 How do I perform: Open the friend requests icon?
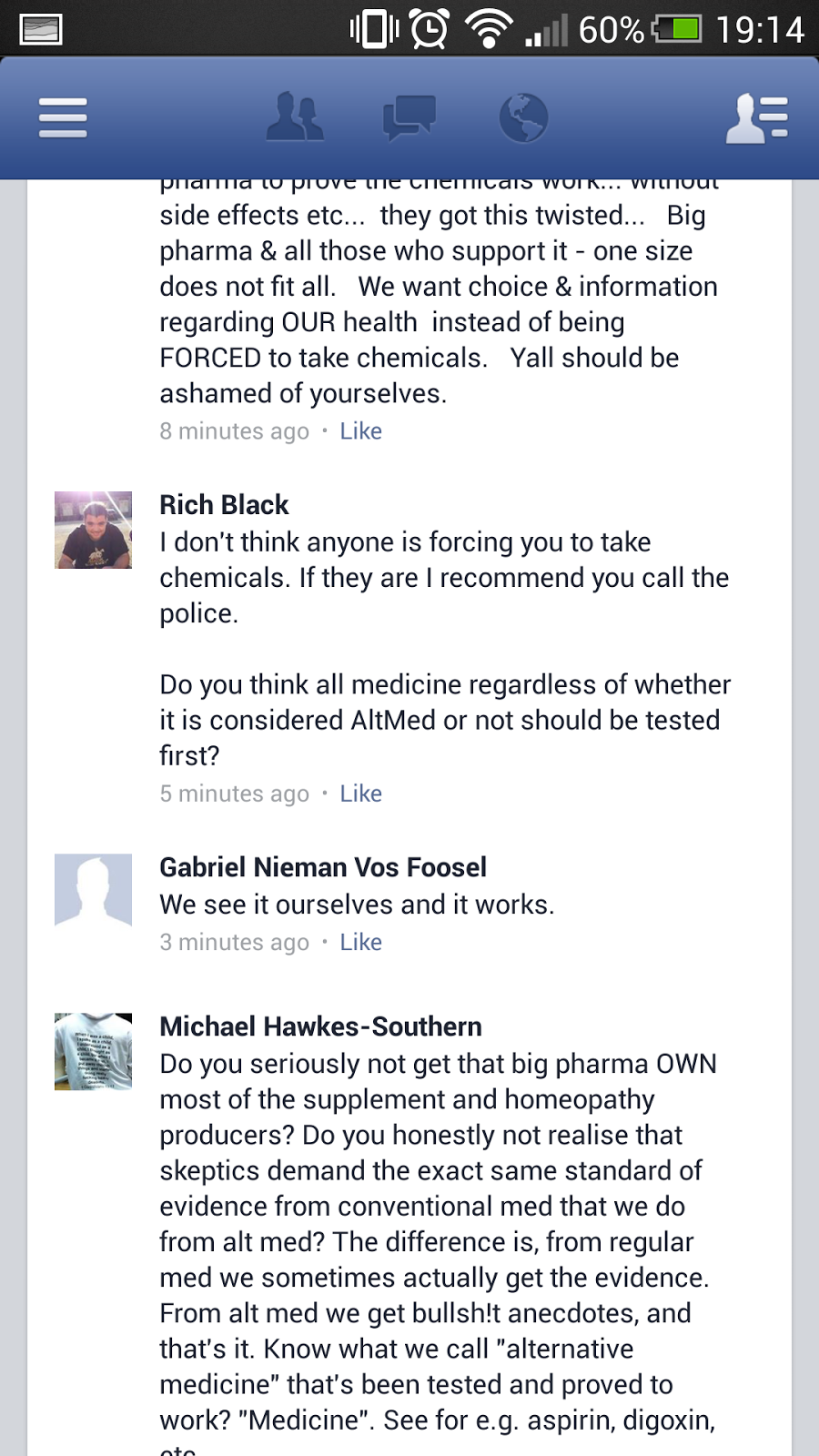[294, 118]
